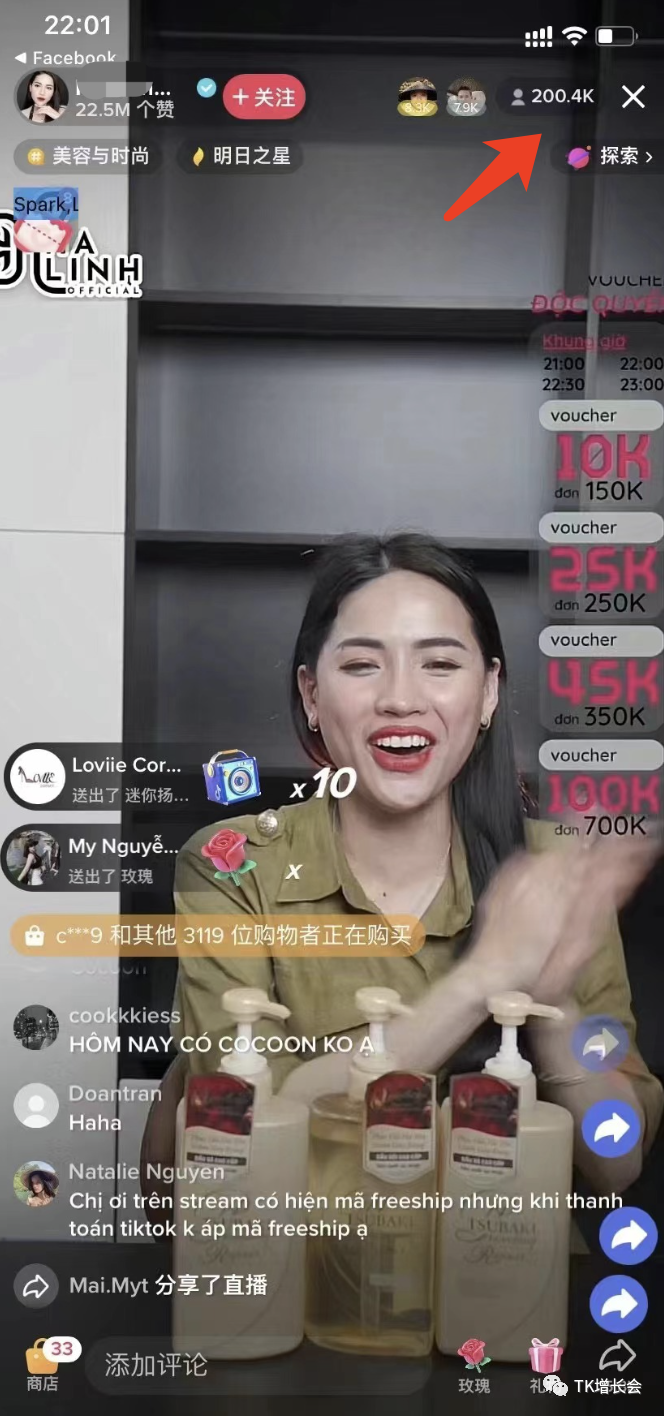Open the host's profile avatar
The width and height of the screenshot is (664, 1416).
pos(42,97)
